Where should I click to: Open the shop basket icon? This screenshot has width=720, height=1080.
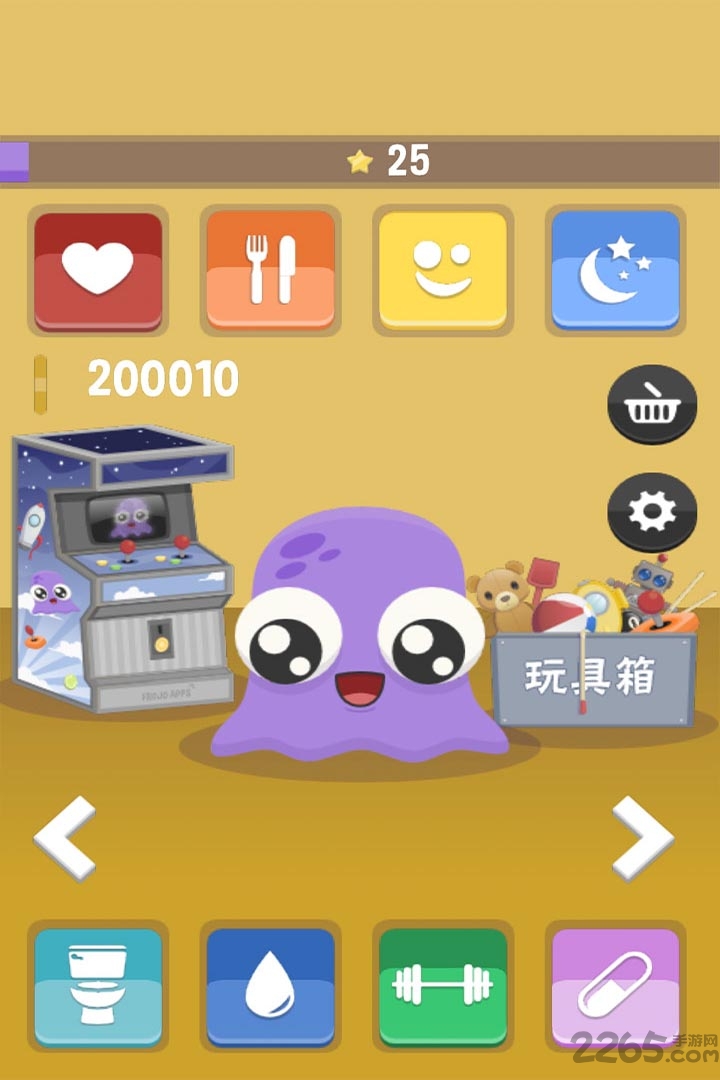(x=652, y=404)
